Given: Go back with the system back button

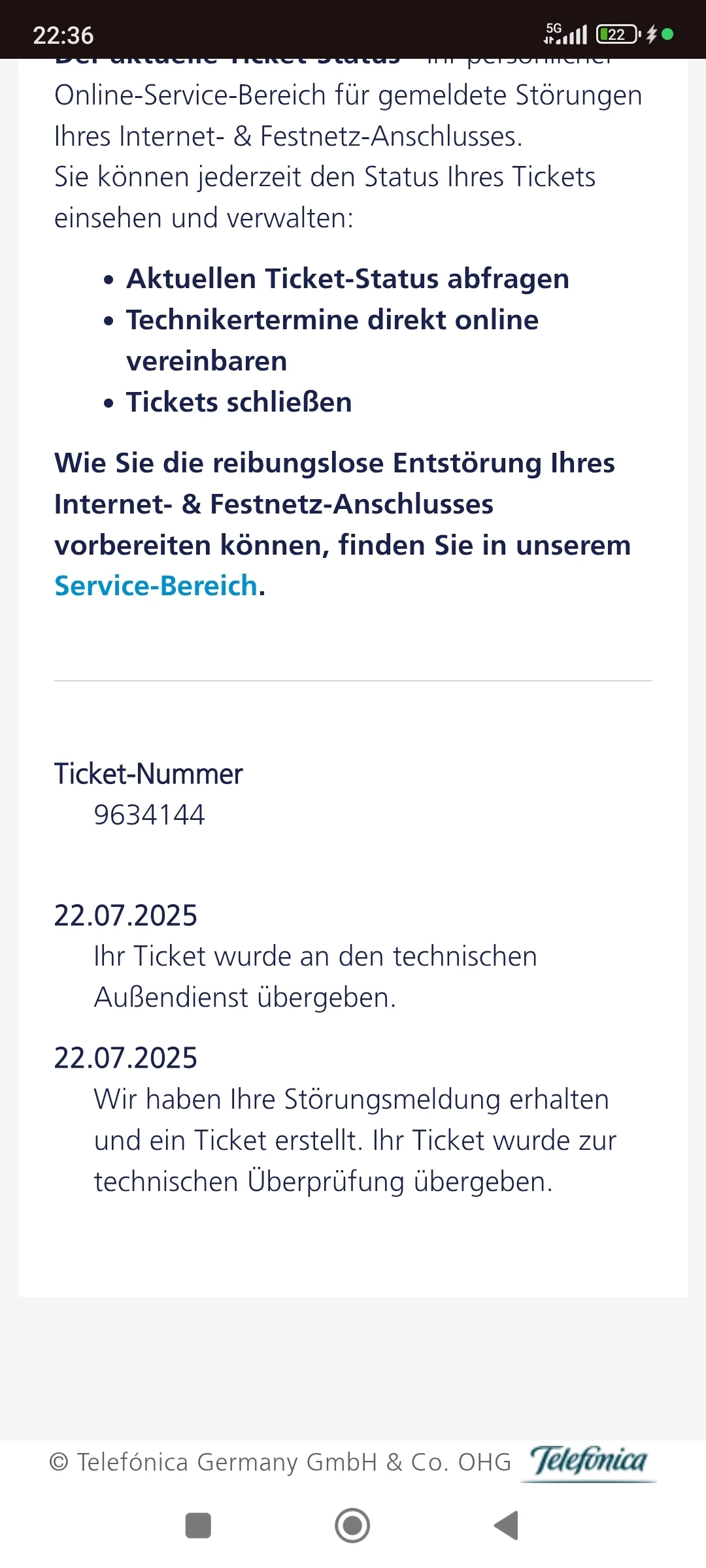Looking at the screenshot, I should click(x=507, y=1526).
